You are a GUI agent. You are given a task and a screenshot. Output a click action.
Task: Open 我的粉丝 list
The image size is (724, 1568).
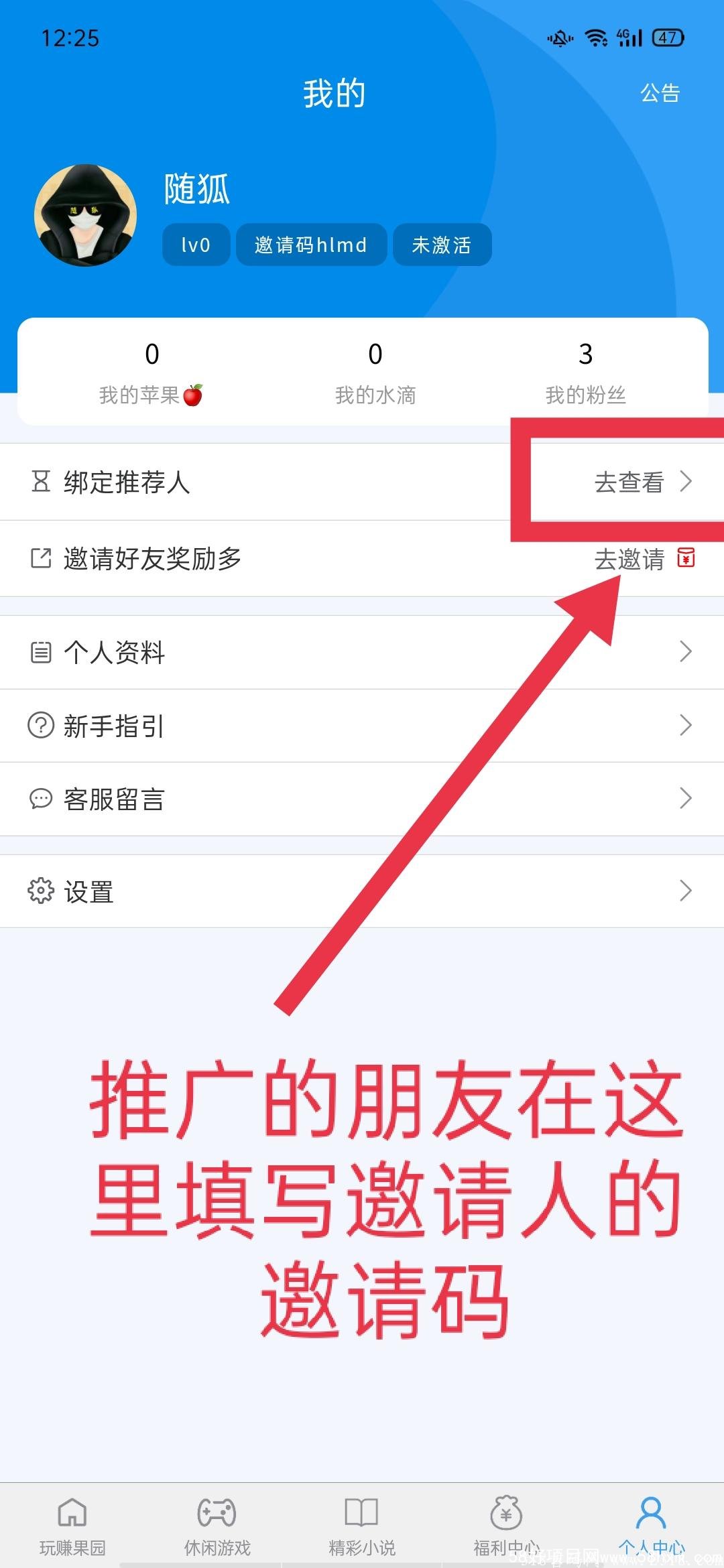(585, 373)
